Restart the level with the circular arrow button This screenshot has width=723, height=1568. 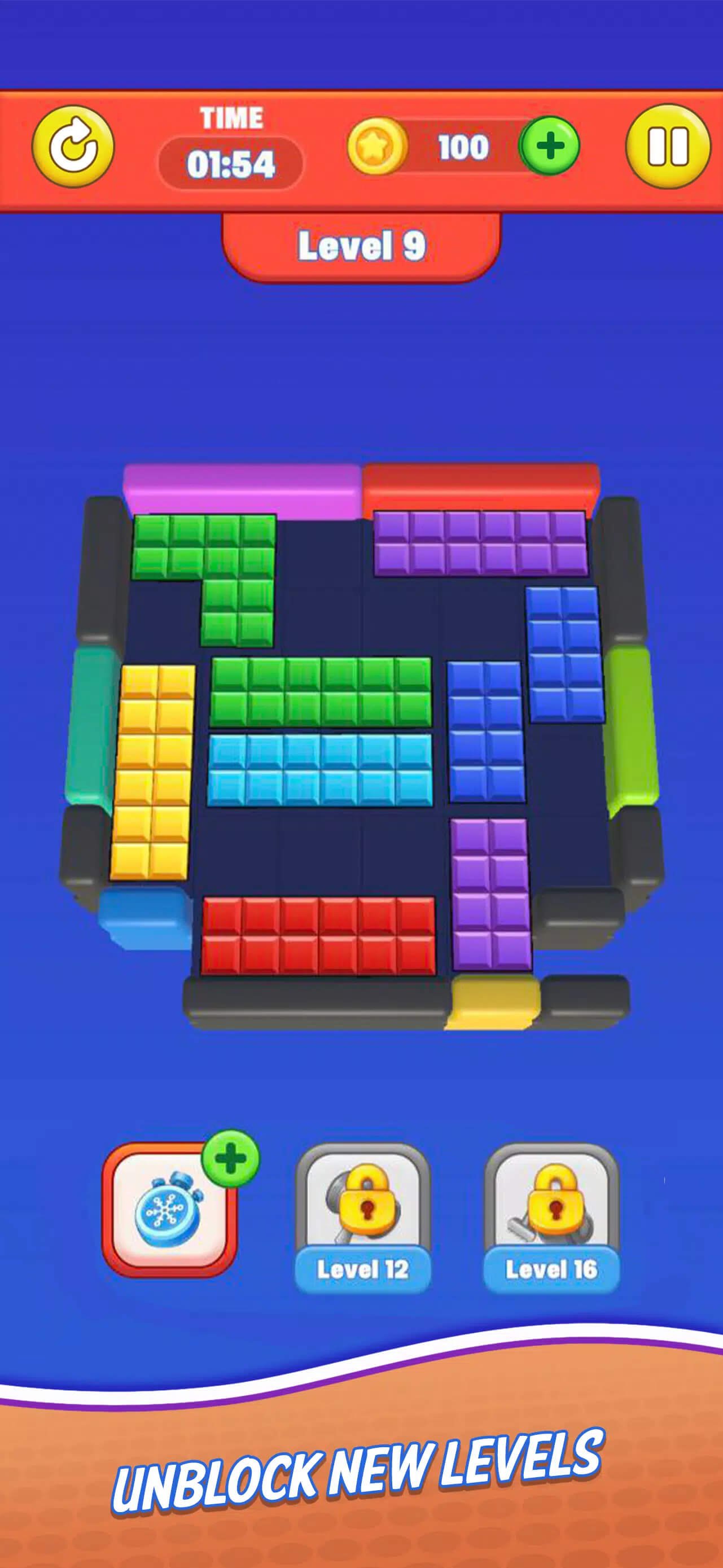coord(73,147)
